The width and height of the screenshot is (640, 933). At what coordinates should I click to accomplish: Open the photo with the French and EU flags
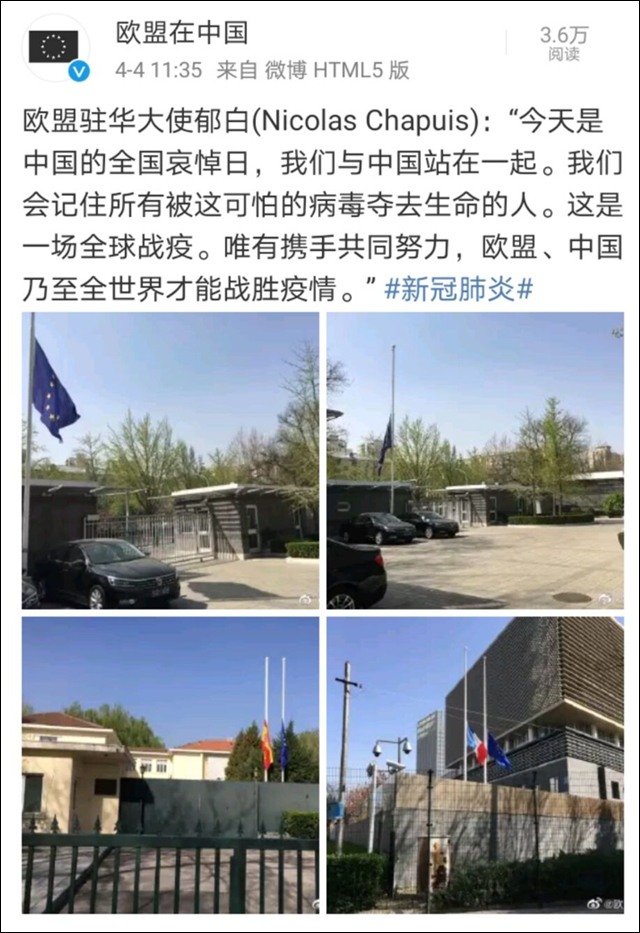pos(475,764)
